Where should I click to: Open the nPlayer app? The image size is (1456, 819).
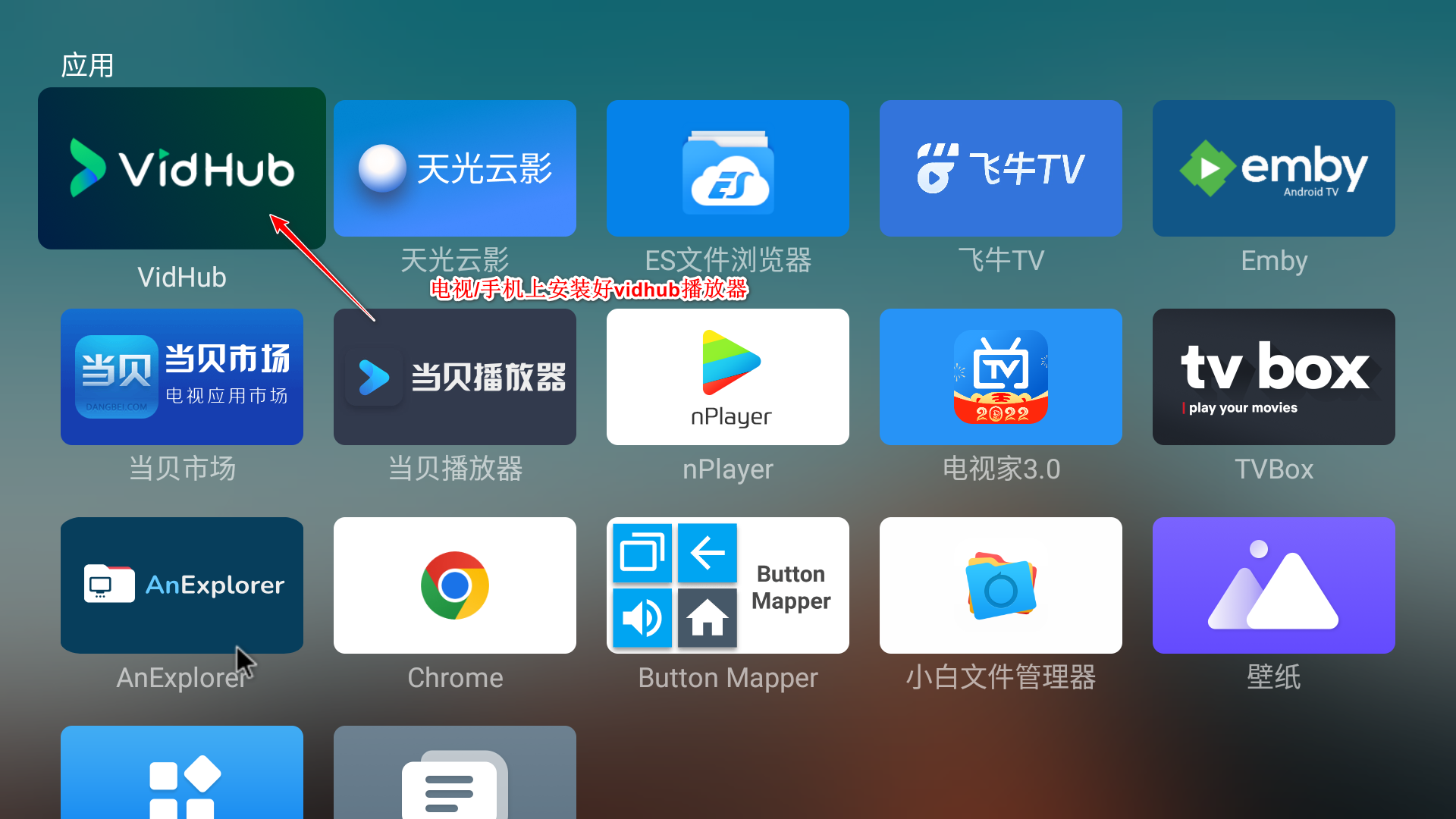[x=728, y=377]
